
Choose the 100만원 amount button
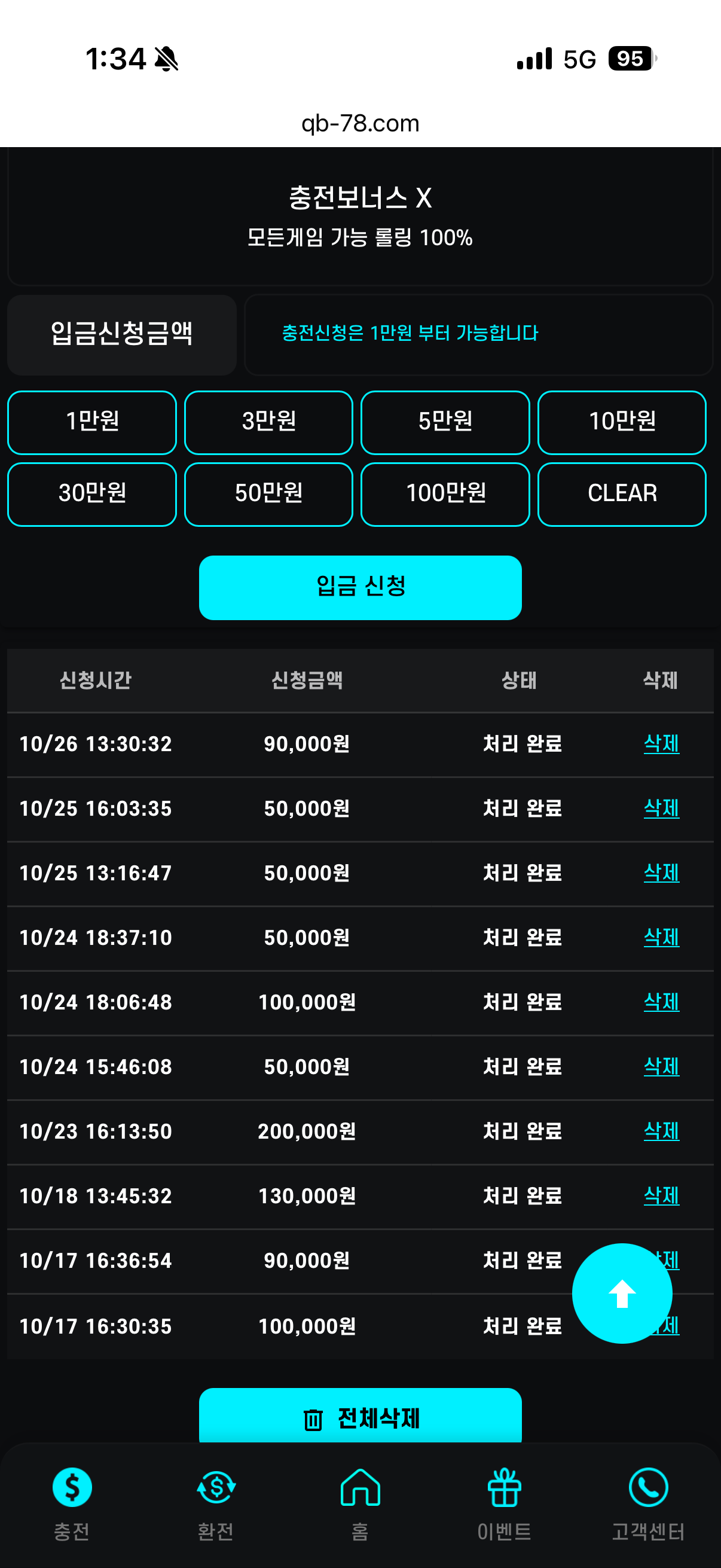tap(445, 493)
